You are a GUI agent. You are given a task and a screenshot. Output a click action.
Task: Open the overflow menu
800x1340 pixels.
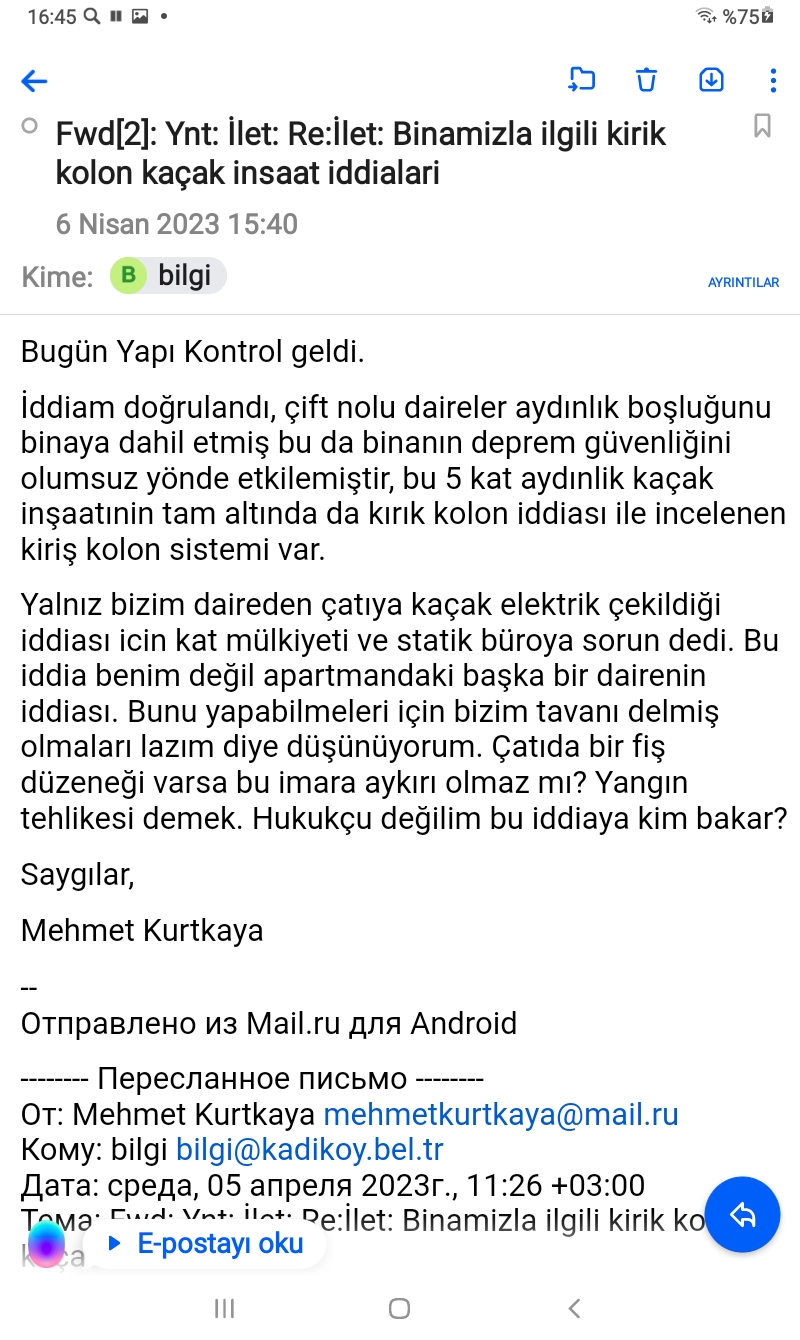click(773, 80)
